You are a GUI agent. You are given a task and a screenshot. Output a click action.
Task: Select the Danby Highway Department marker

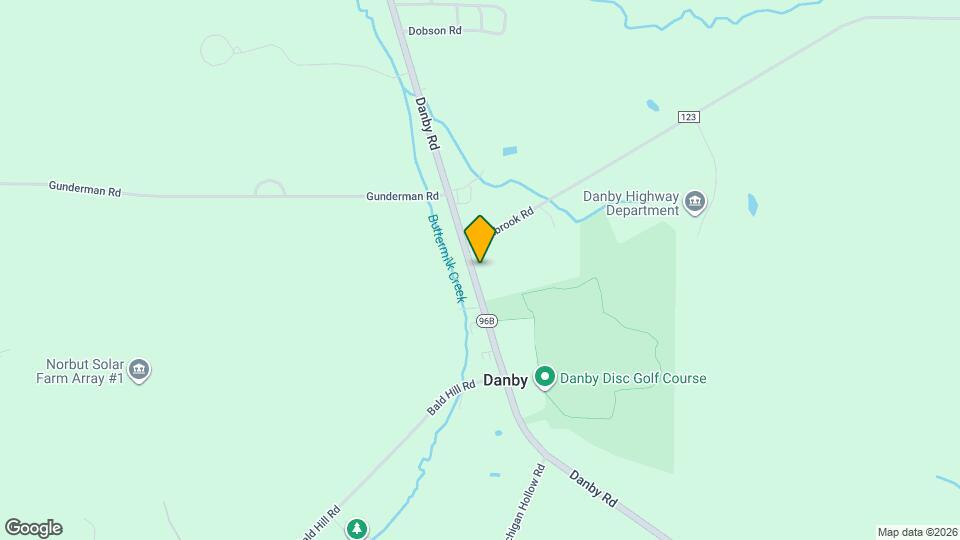(696, 204)
